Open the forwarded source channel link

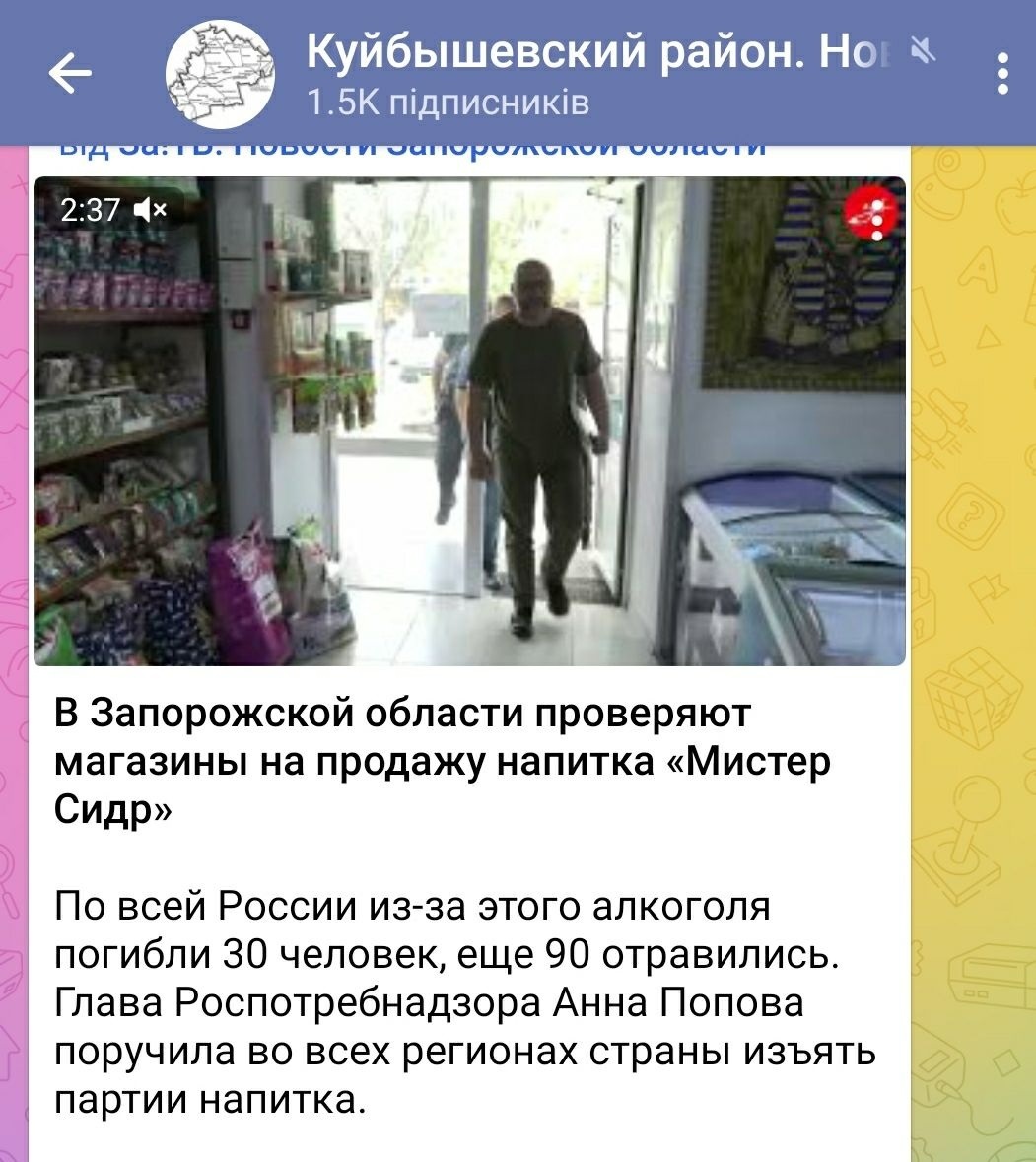pyautogui.click(x=412, y=150)
